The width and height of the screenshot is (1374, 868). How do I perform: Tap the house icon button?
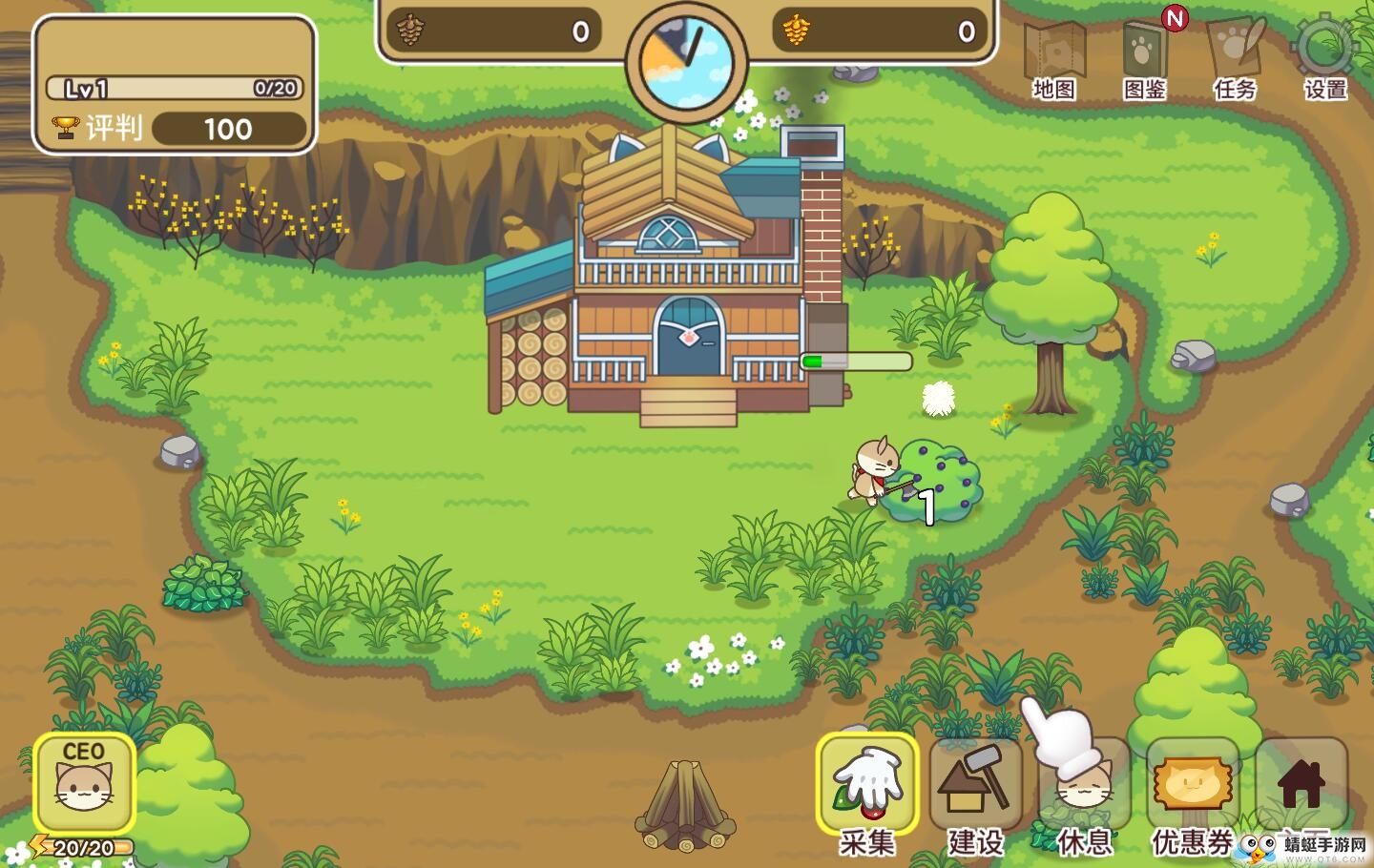[1301, 785]
